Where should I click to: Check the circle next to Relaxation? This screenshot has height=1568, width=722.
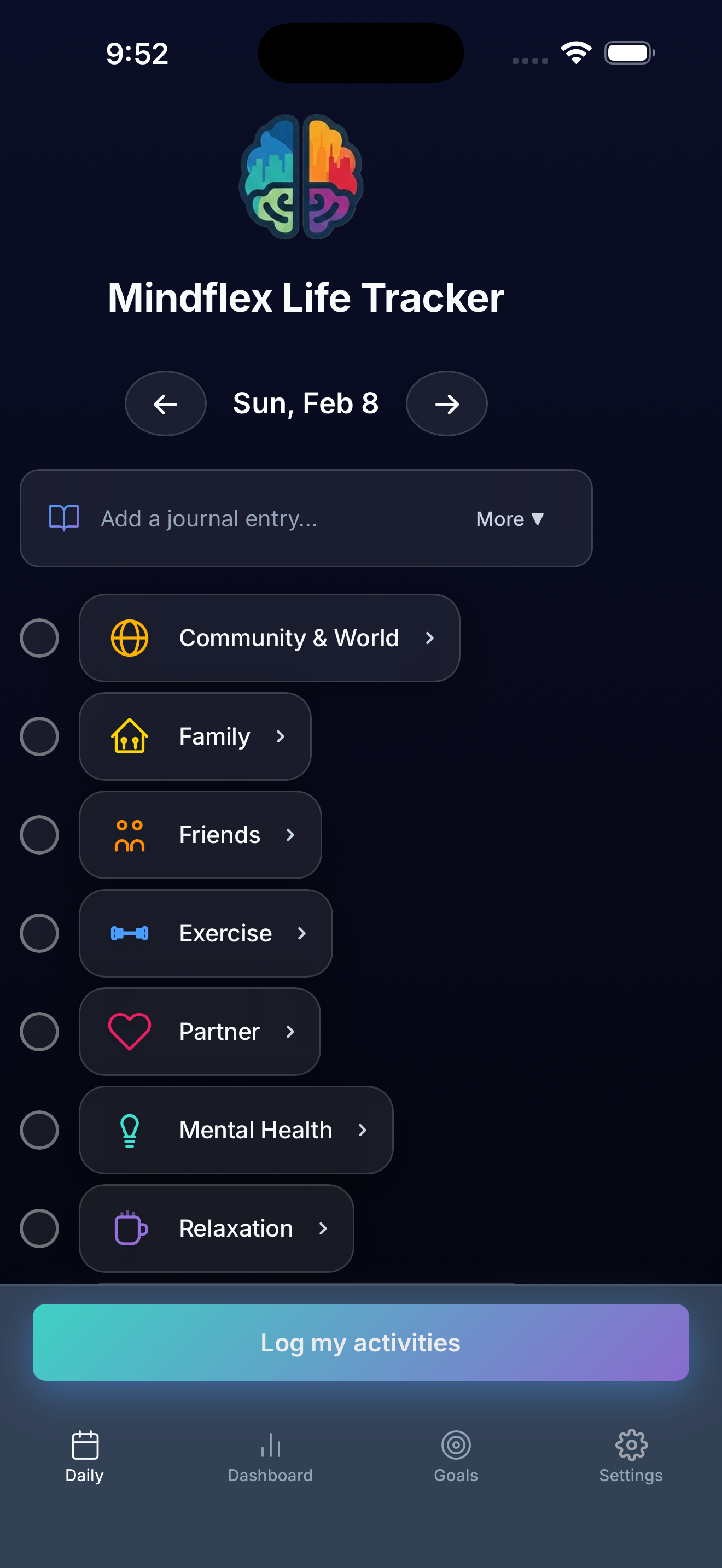pyautogui.click(x=39, y=1228)
